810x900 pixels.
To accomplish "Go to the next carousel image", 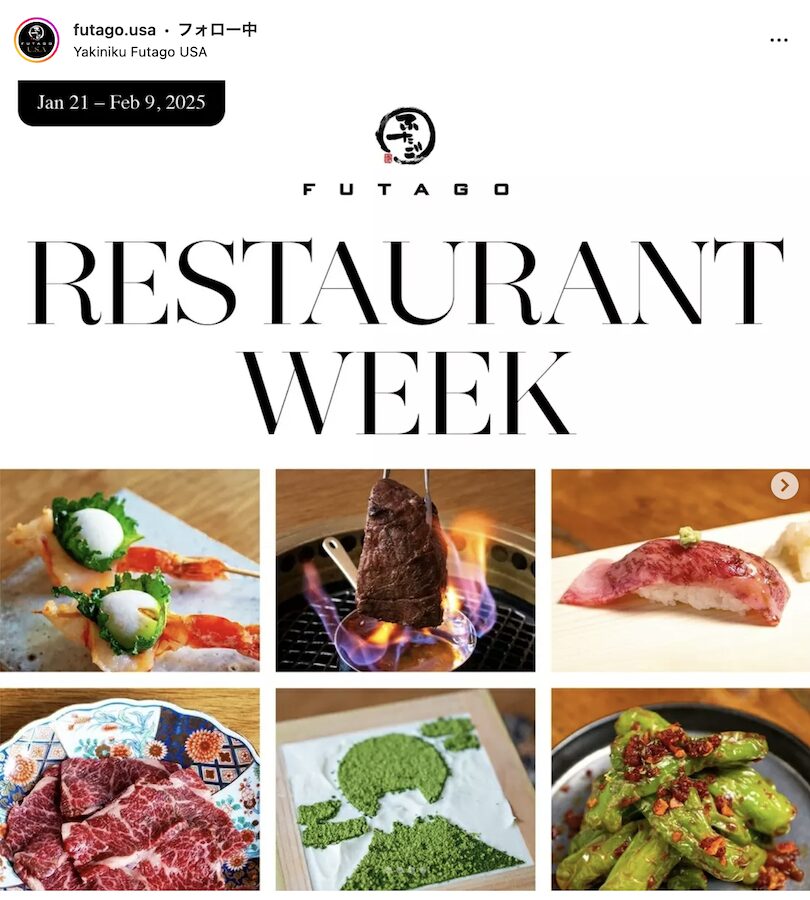I will [x=784, y=486].
